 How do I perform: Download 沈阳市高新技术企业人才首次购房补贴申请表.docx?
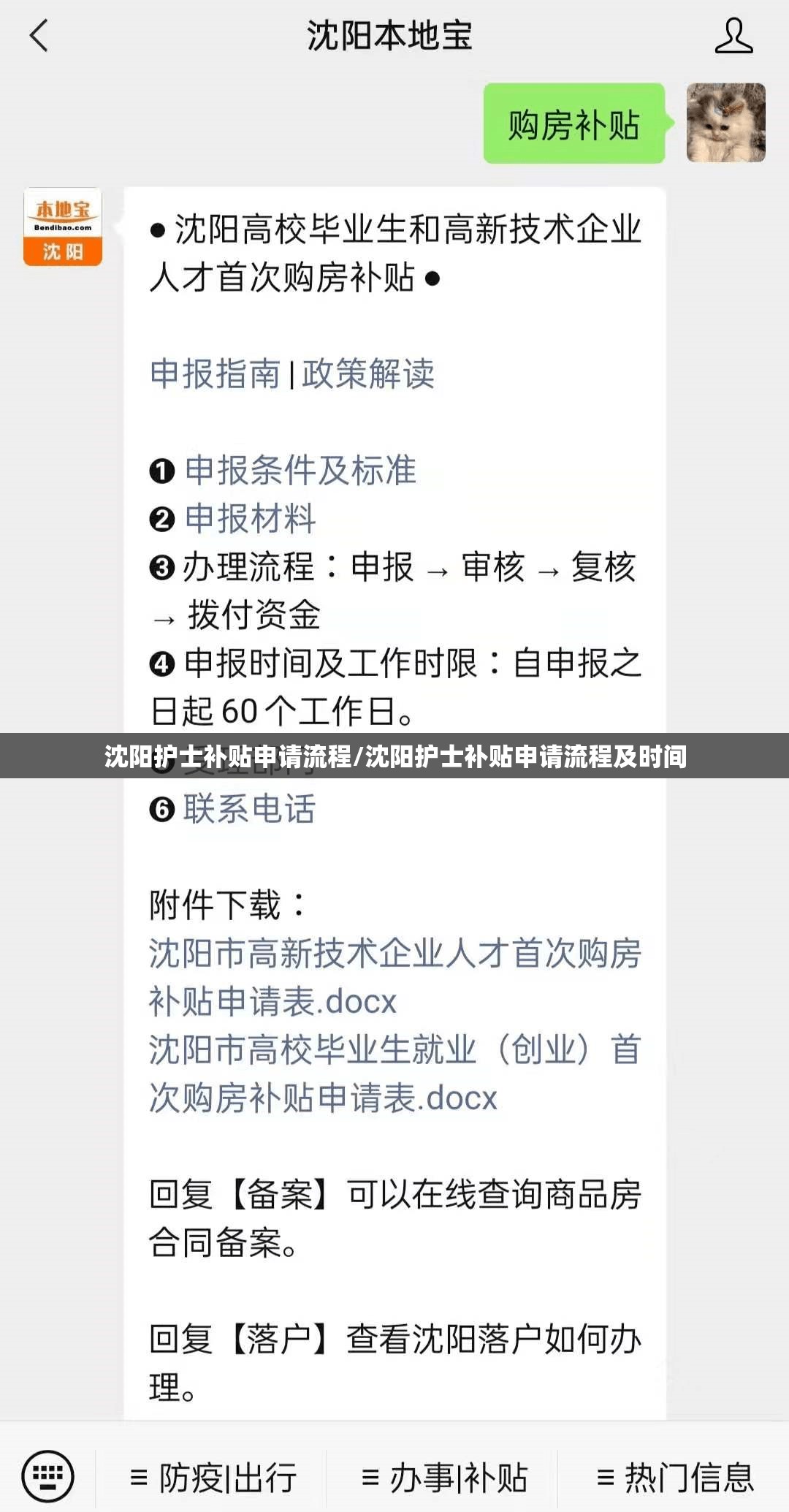[394, 977]
